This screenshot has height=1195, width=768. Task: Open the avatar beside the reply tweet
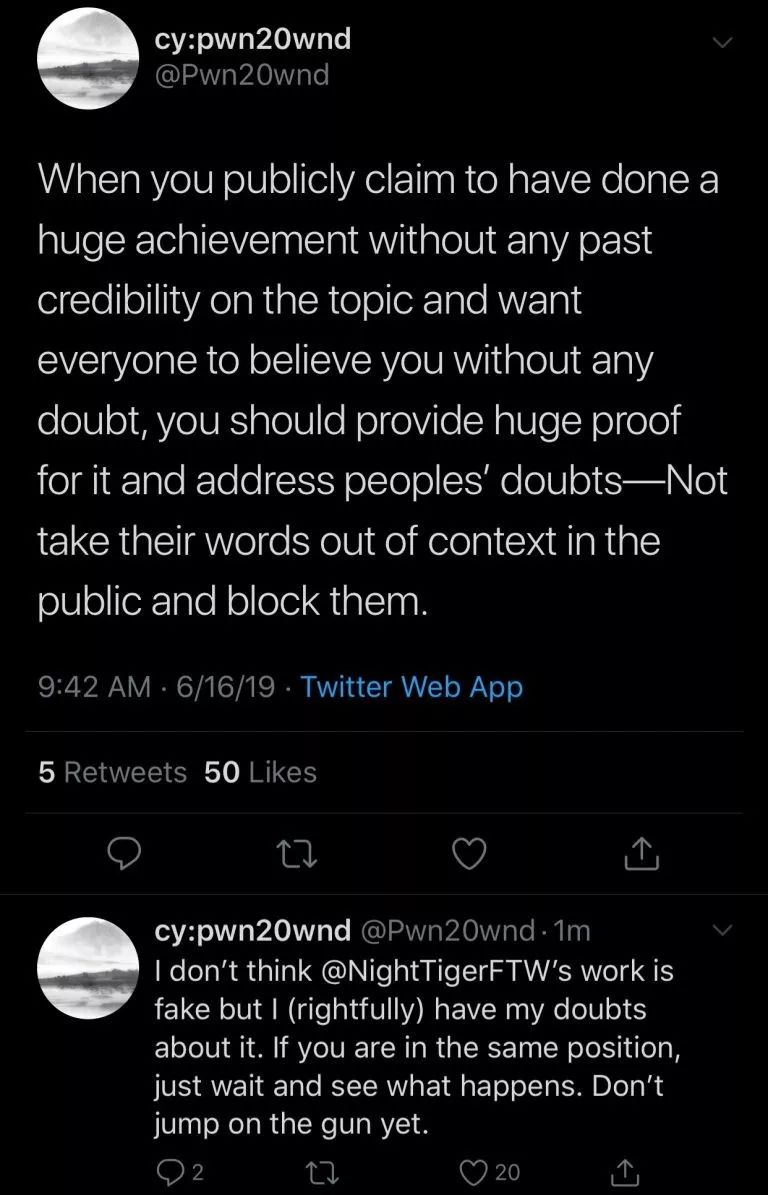pyautogui.click(x=87, y=966)
